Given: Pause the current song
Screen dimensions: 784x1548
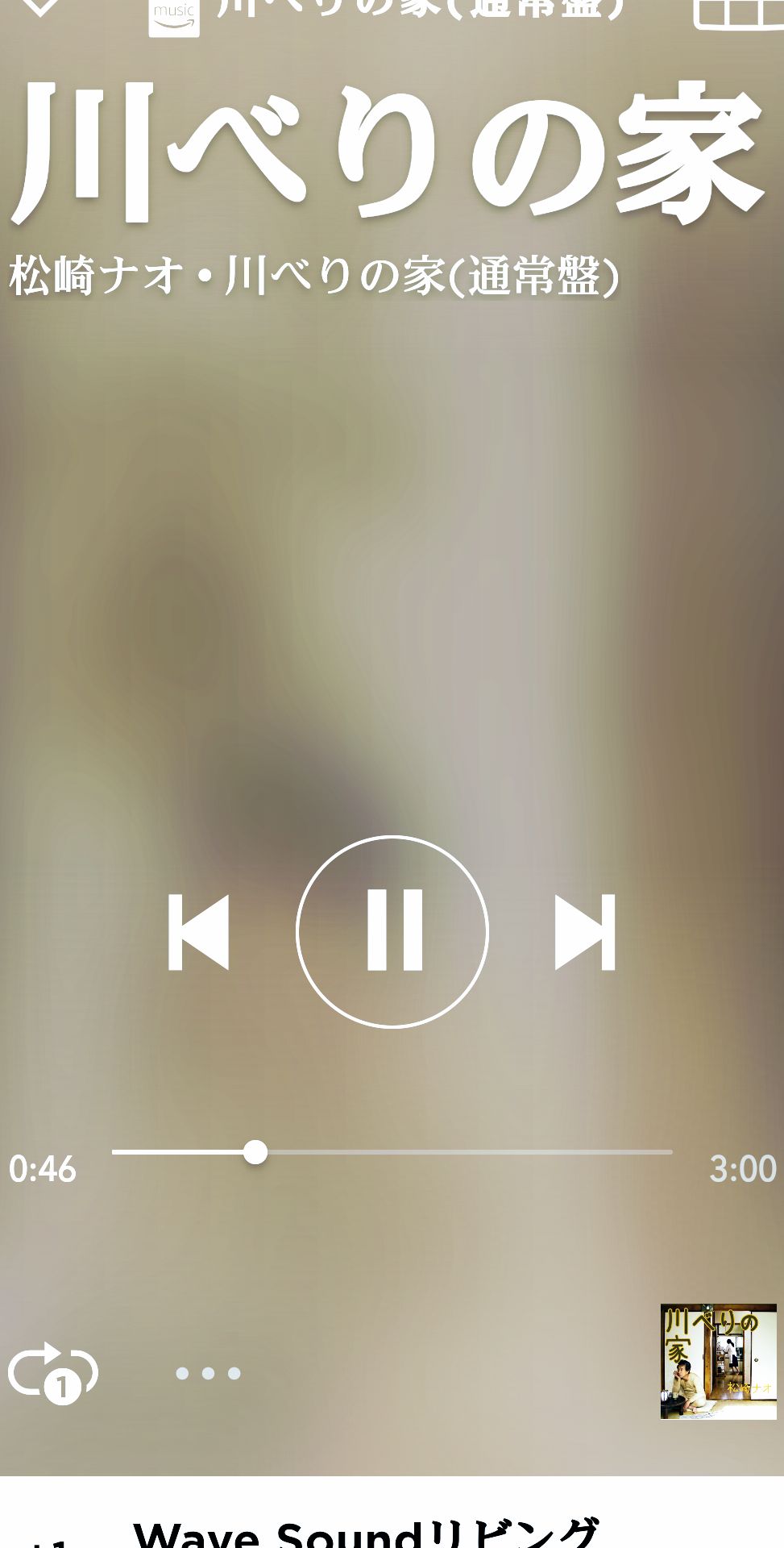Looking at the screenshot, I should pos(392,931).
